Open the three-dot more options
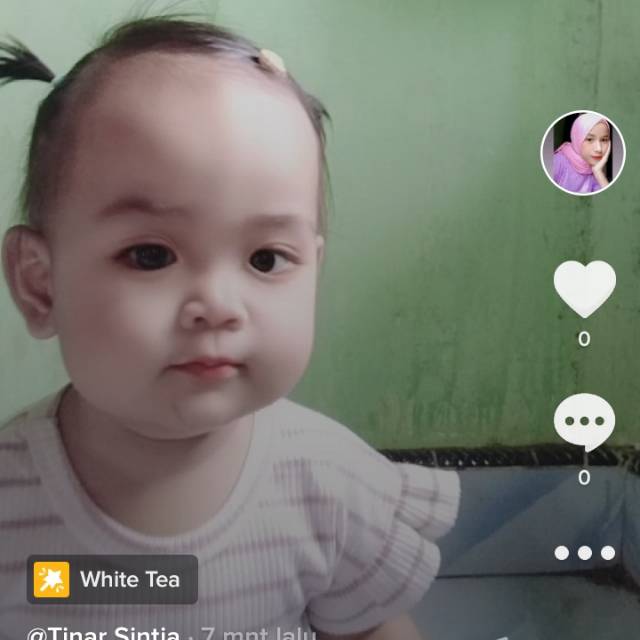 tap(585, 553)
